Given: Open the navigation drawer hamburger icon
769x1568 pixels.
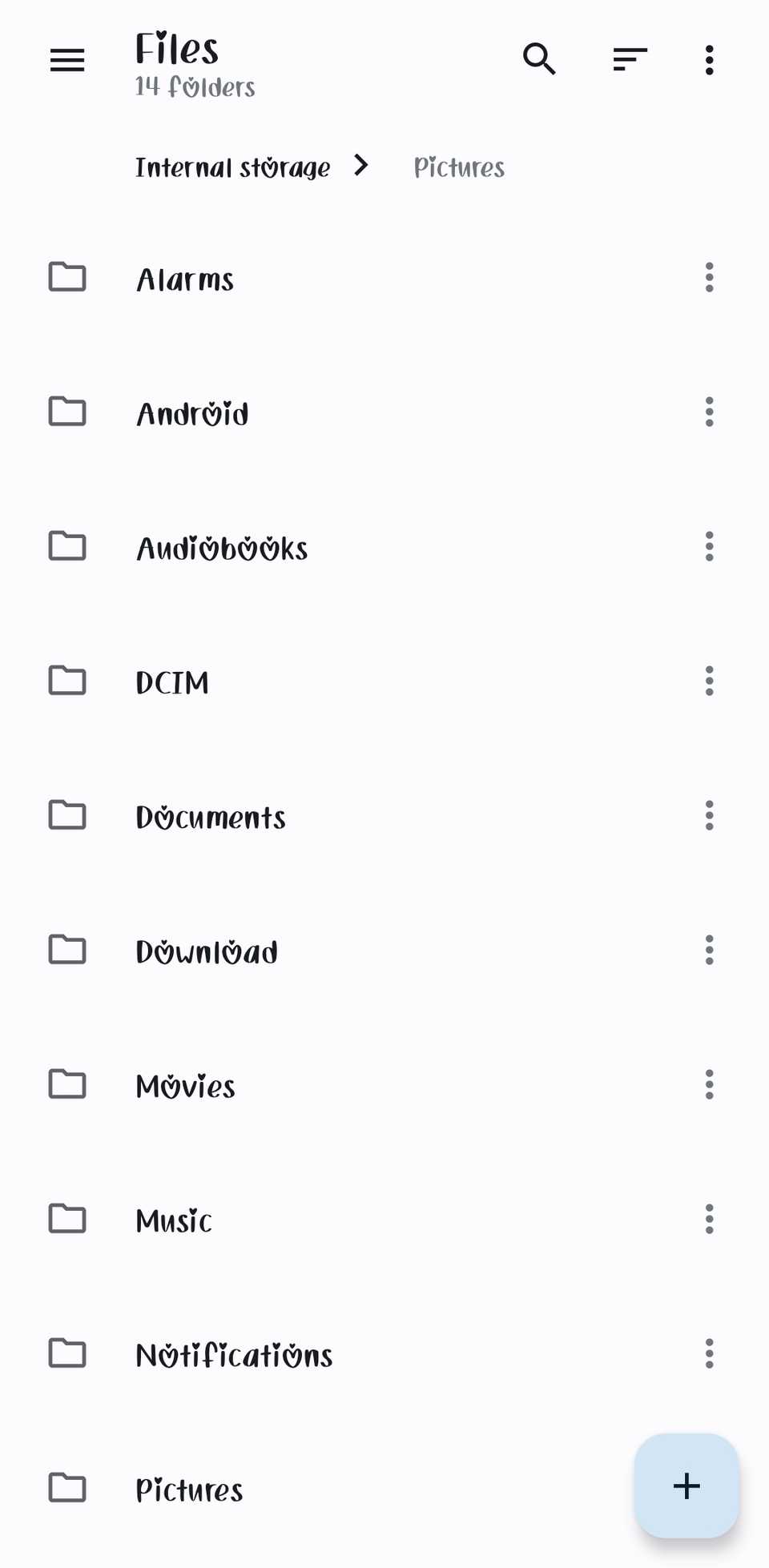Looking at the screenshot, I should coord(67,60).
